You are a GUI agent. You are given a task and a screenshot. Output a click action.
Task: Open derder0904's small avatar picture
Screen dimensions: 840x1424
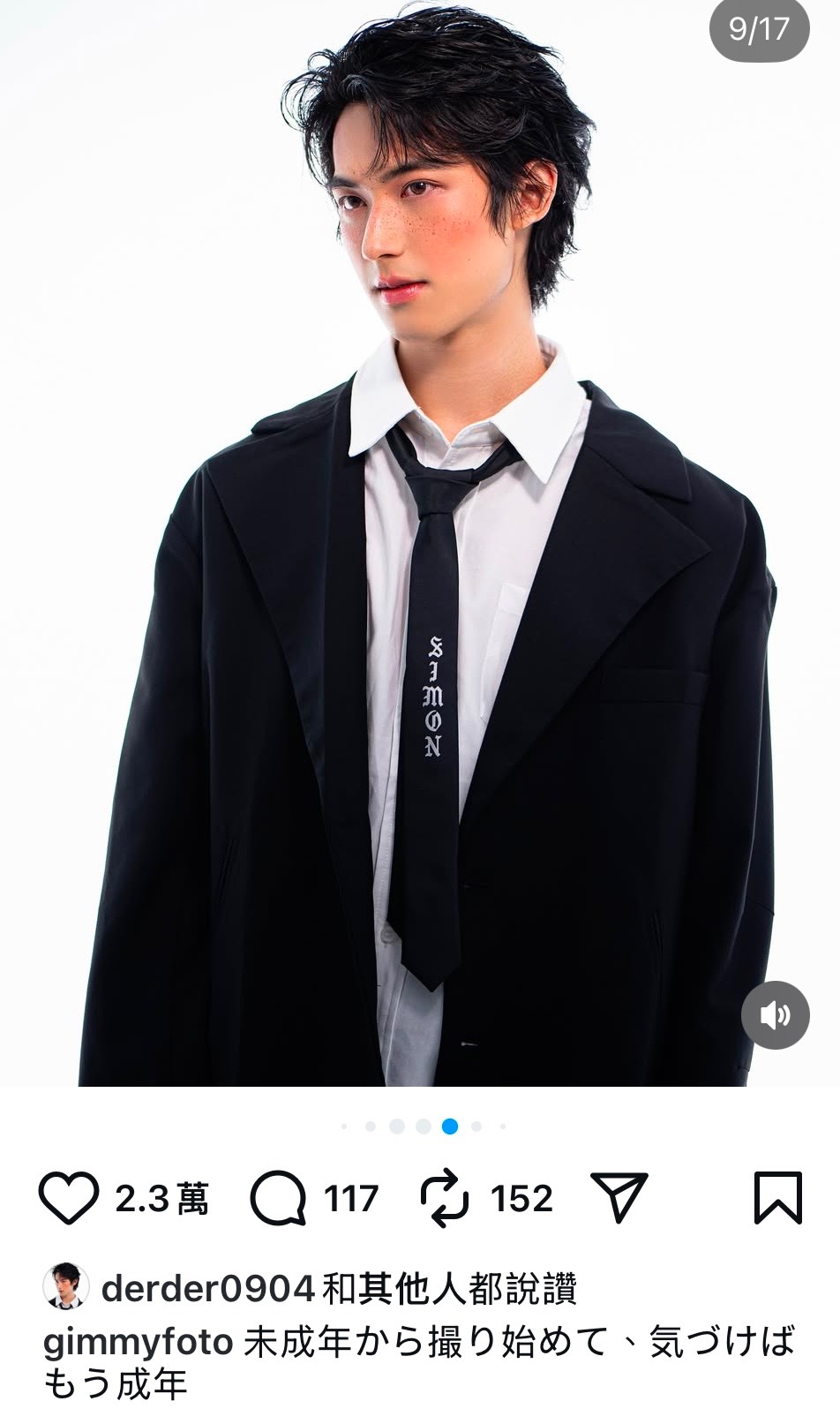(x=66, y=1288)
